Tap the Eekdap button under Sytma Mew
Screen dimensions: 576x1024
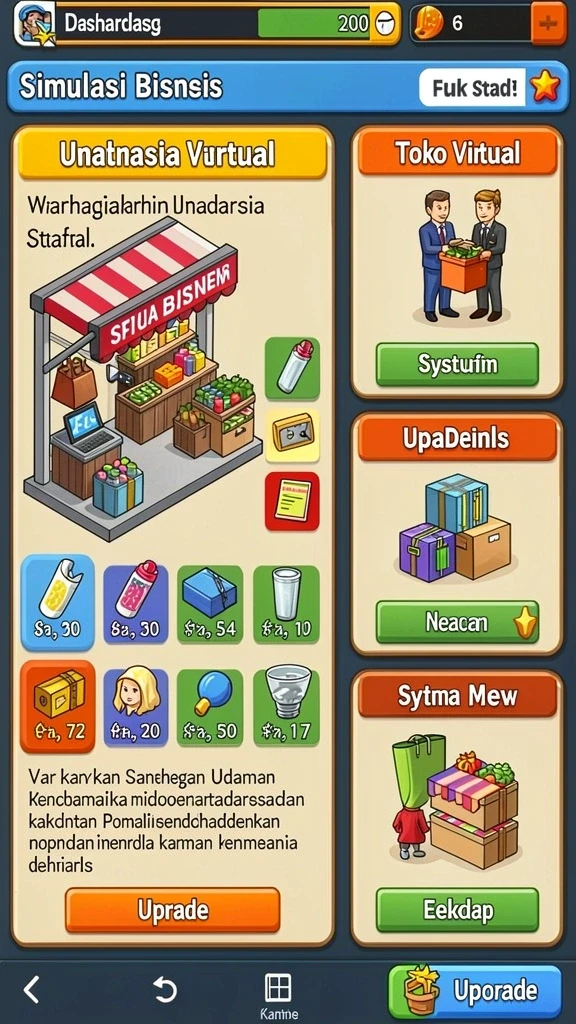point(457,910)
